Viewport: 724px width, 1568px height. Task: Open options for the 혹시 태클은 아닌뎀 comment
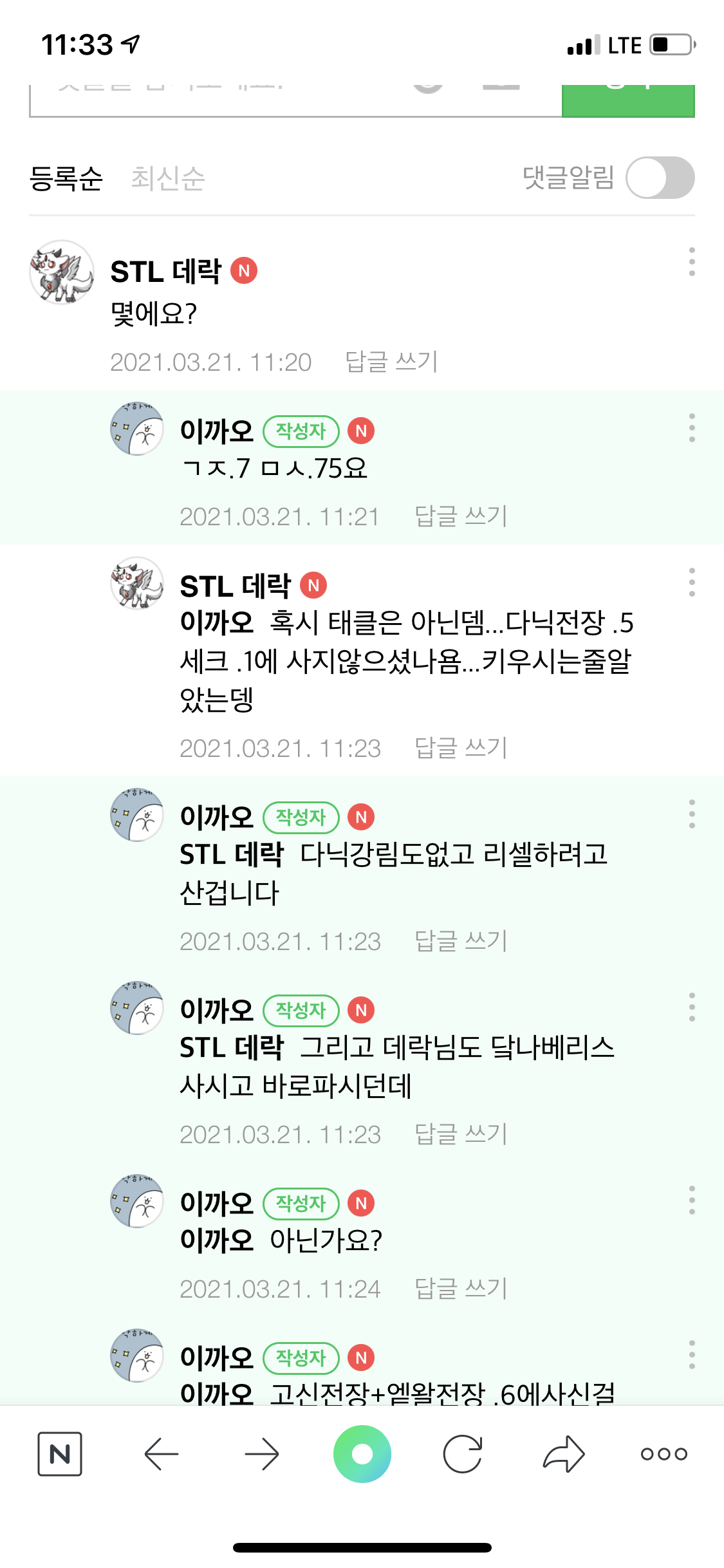click(x=692, y=583)
